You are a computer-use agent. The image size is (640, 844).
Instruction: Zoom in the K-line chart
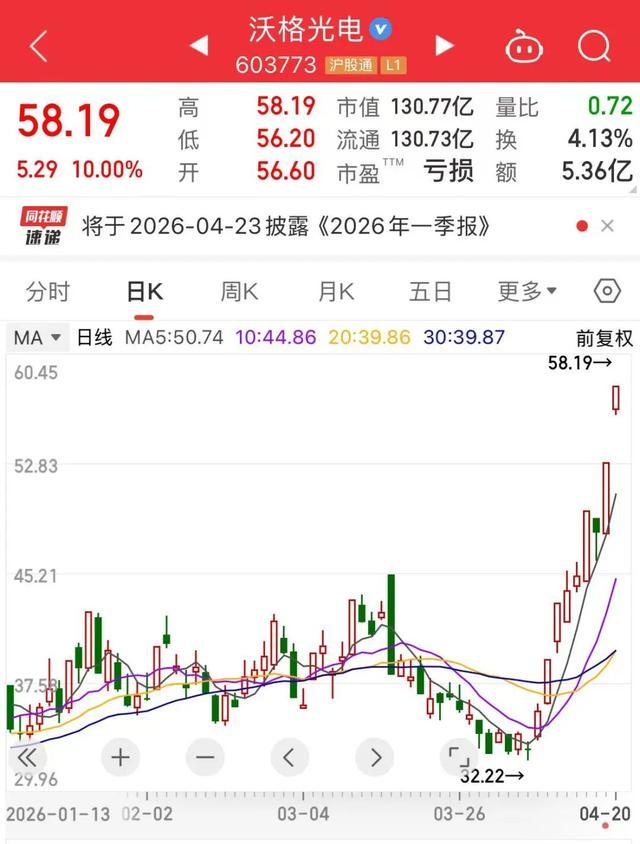click(120, 757)
